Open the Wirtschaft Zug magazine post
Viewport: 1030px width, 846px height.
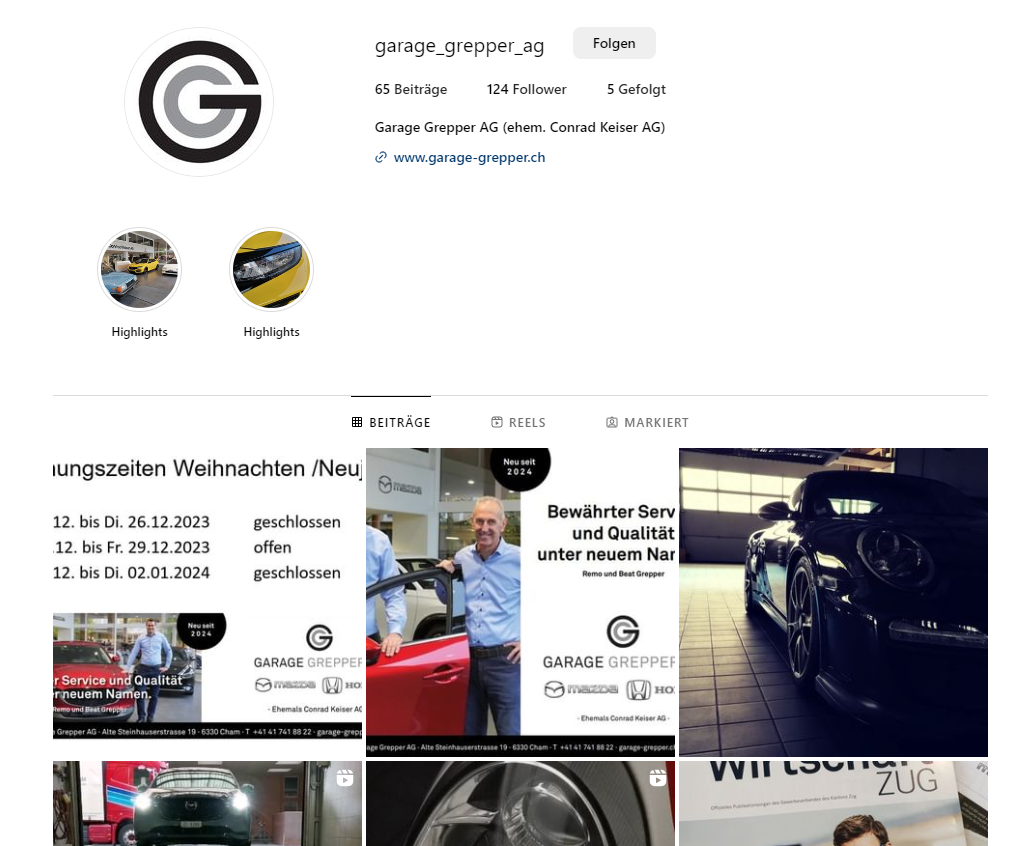point(833,804)
